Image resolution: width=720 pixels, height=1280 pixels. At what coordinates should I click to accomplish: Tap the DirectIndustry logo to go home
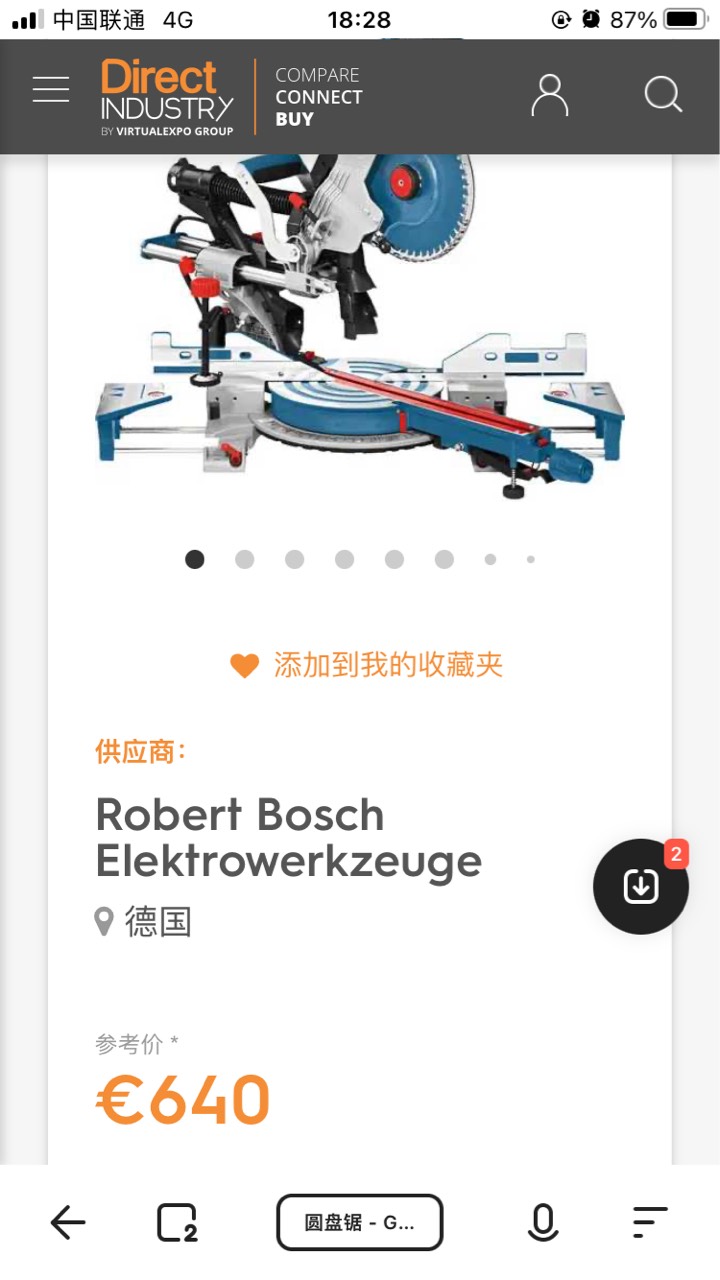(x=167, y=97)
